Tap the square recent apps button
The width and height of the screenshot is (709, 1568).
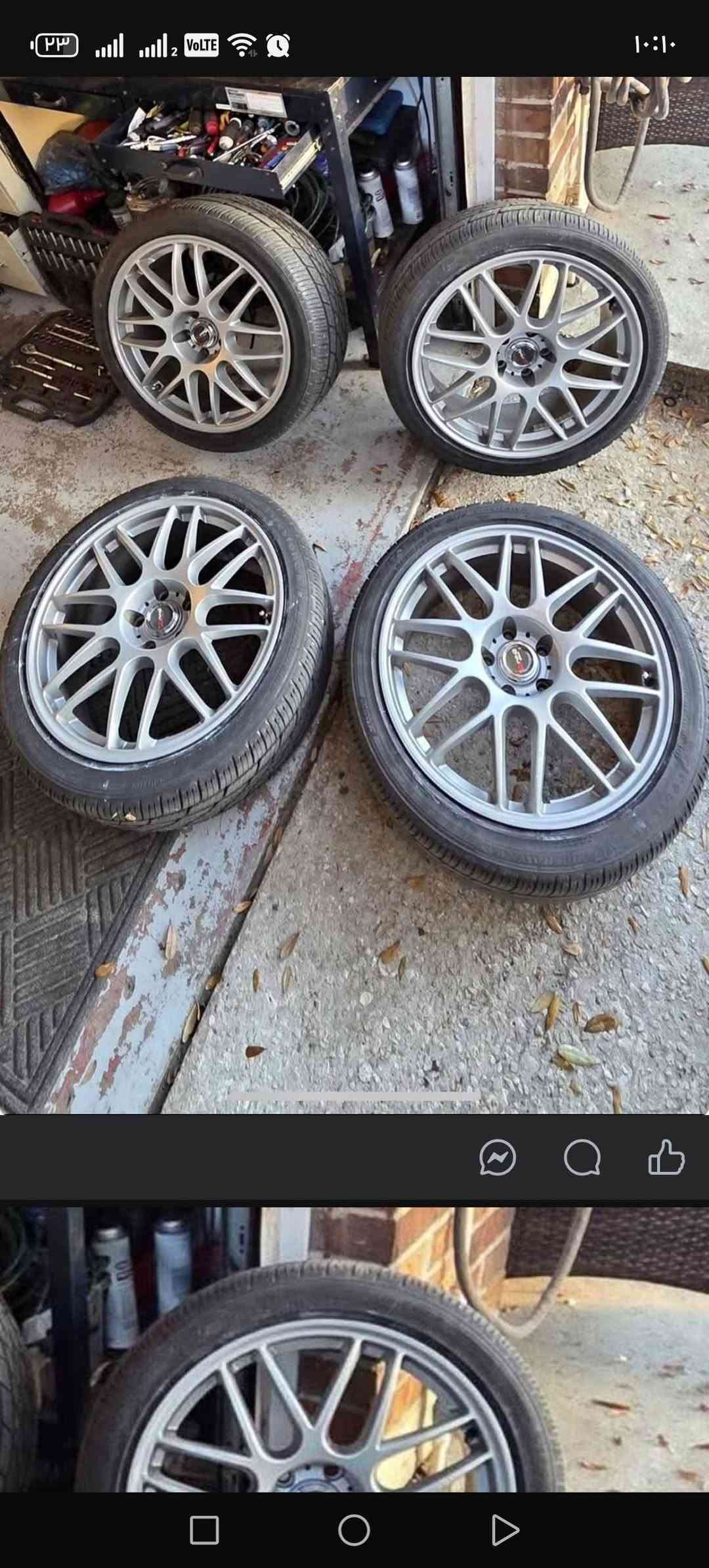pos(204,1531)
